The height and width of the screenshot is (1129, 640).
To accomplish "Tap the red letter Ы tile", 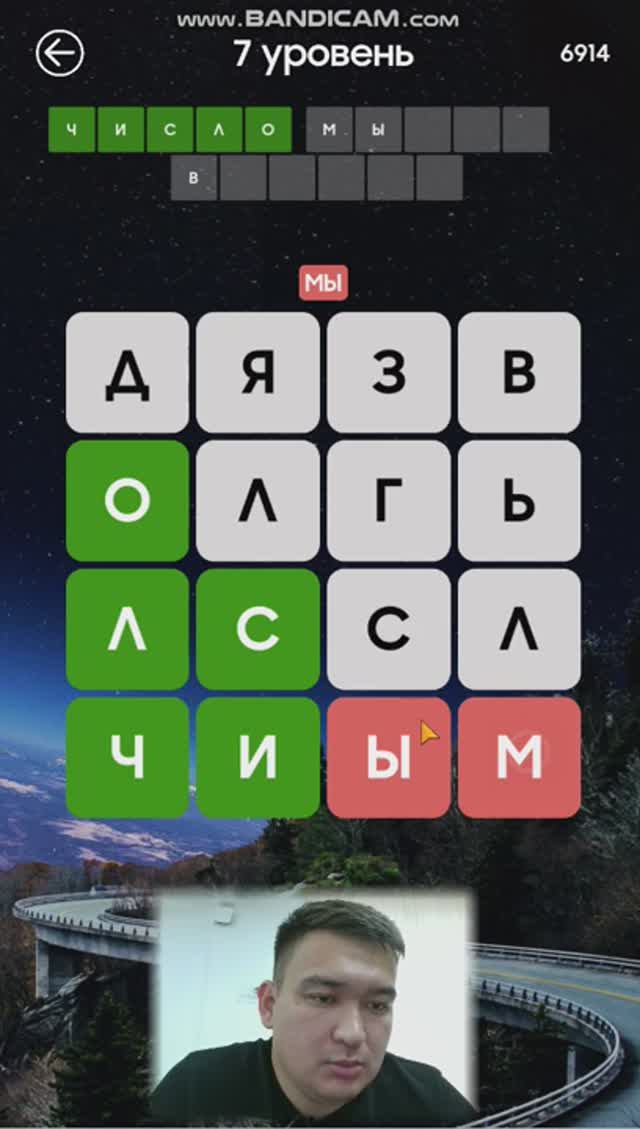I will (389, 758).
